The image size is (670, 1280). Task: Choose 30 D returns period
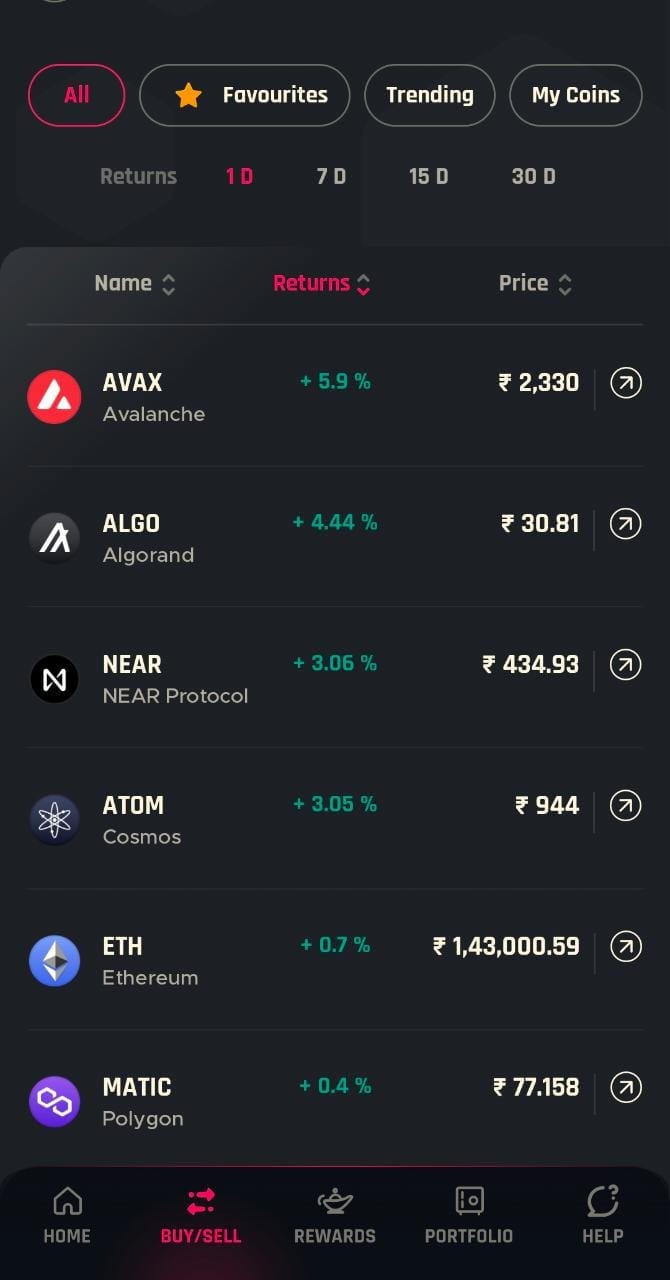click(x=533, y=177)
